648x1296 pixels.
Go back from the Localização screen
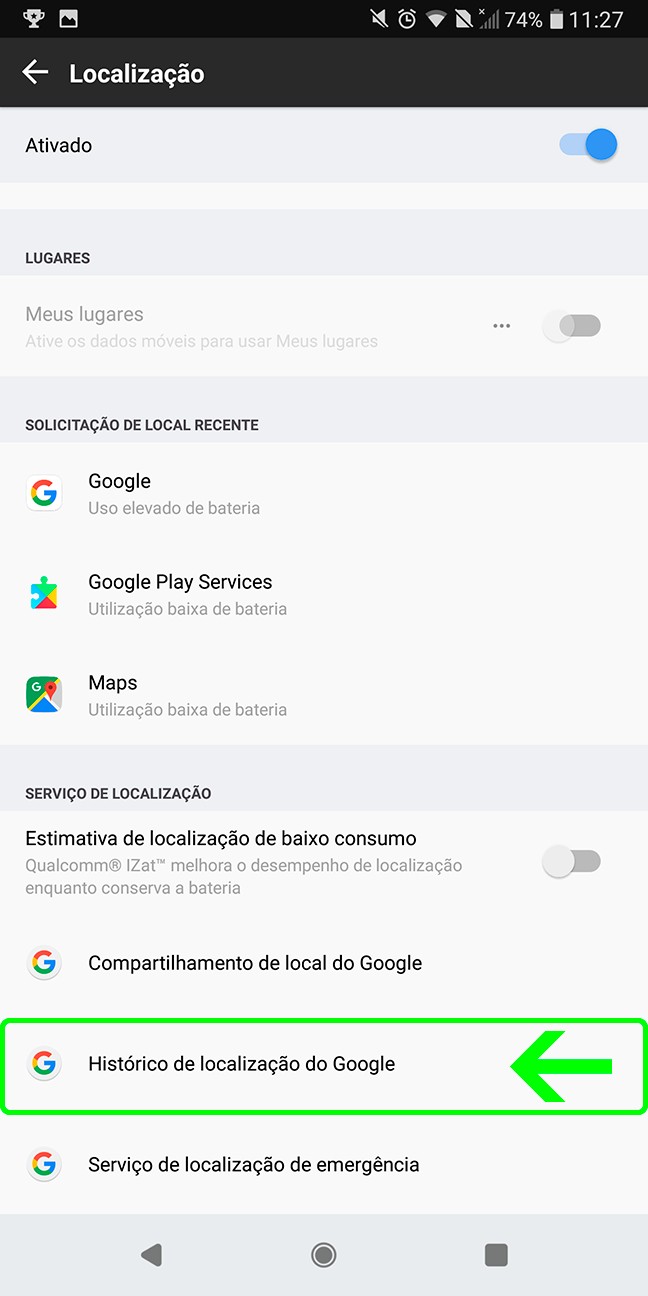(35, 73)
